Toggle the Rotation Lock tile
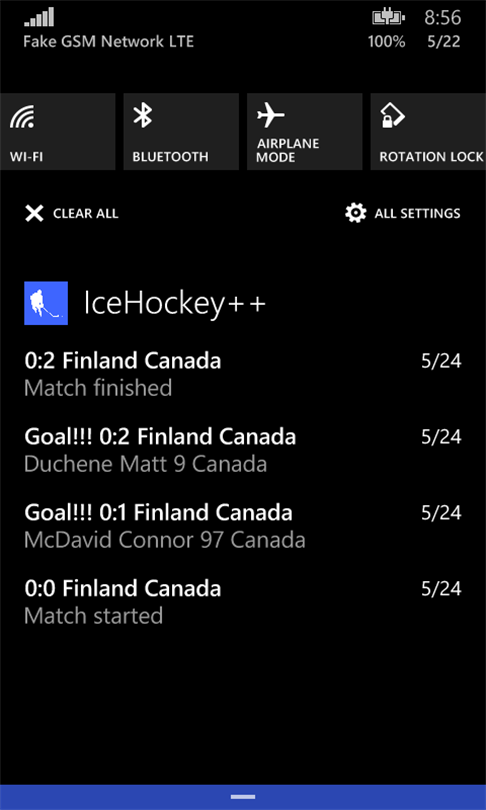 pos(428,131)
